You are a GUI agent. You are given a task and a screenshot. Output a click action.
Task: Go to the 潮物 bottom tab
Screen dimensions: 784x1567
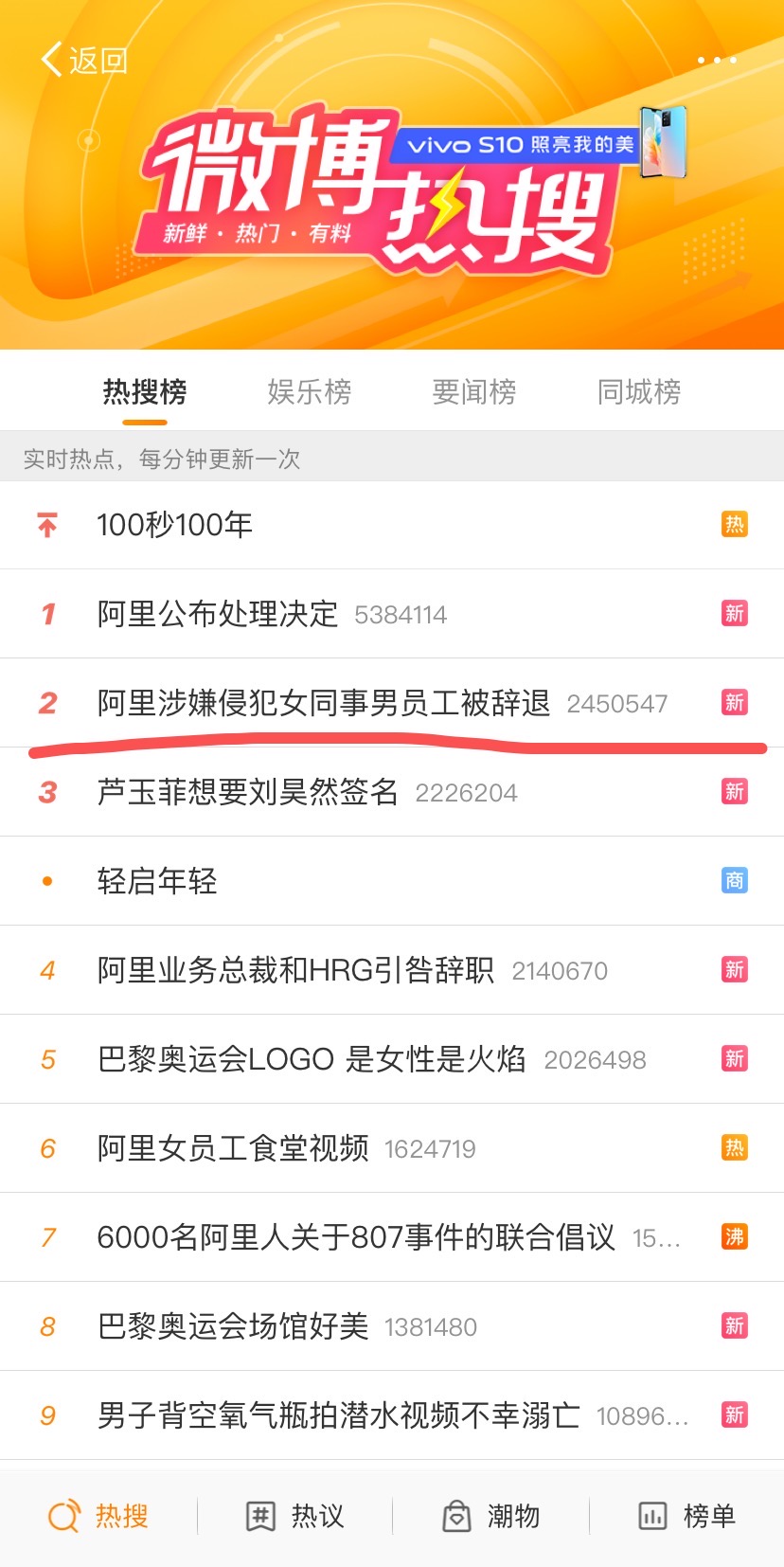coord(490,1516)
